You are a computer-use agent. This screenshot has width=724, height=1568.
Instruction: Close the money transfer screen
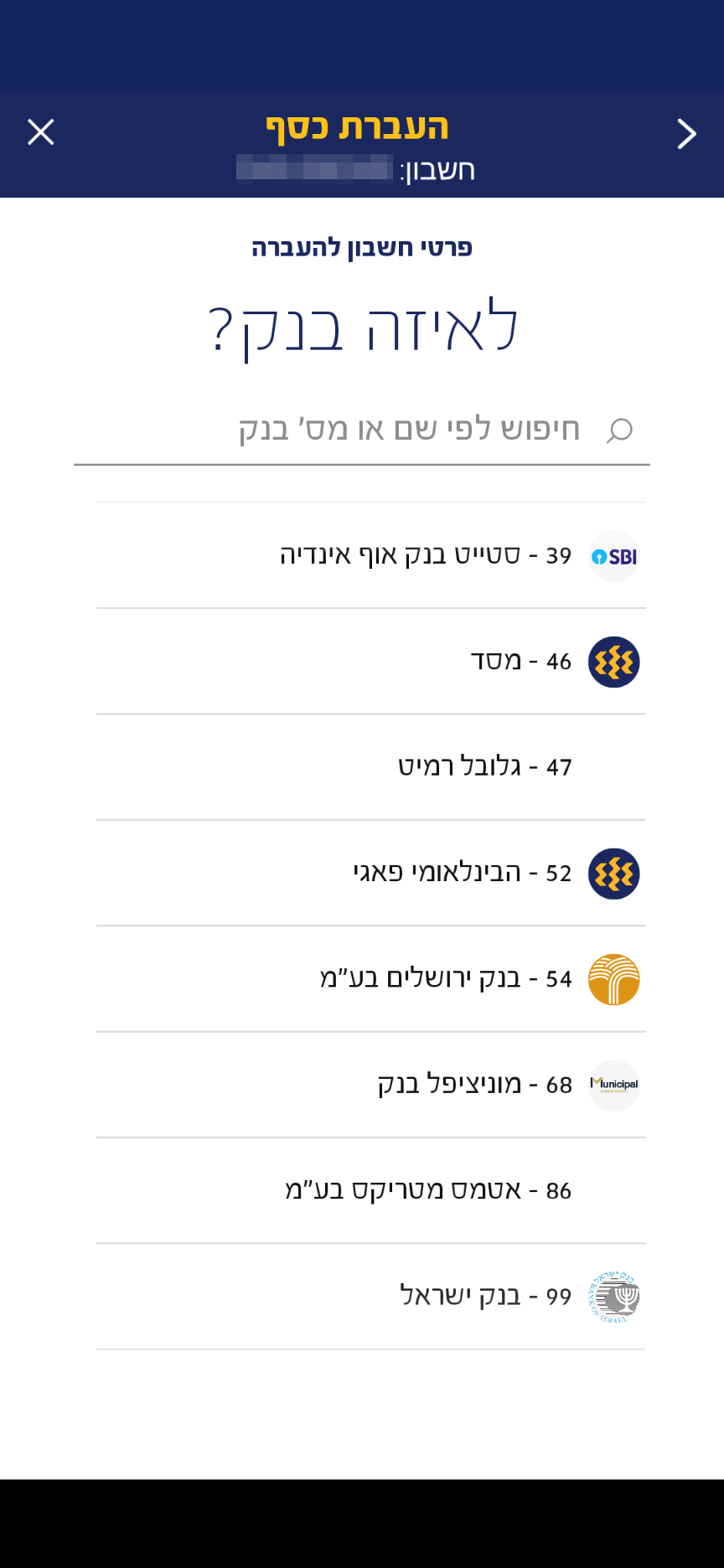coord(40,132)
